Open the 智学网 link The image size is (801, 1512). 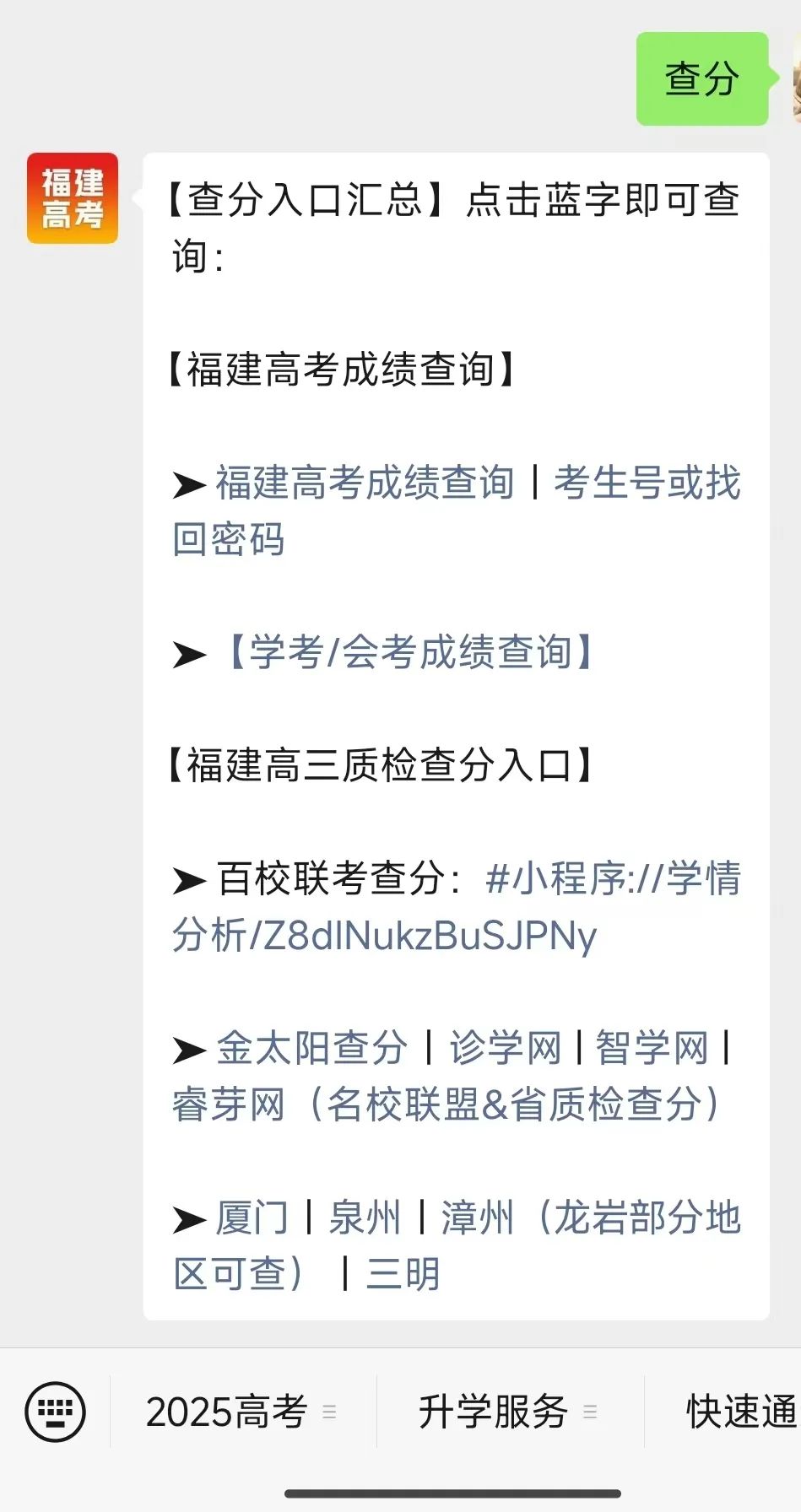tap(652, 1048)
